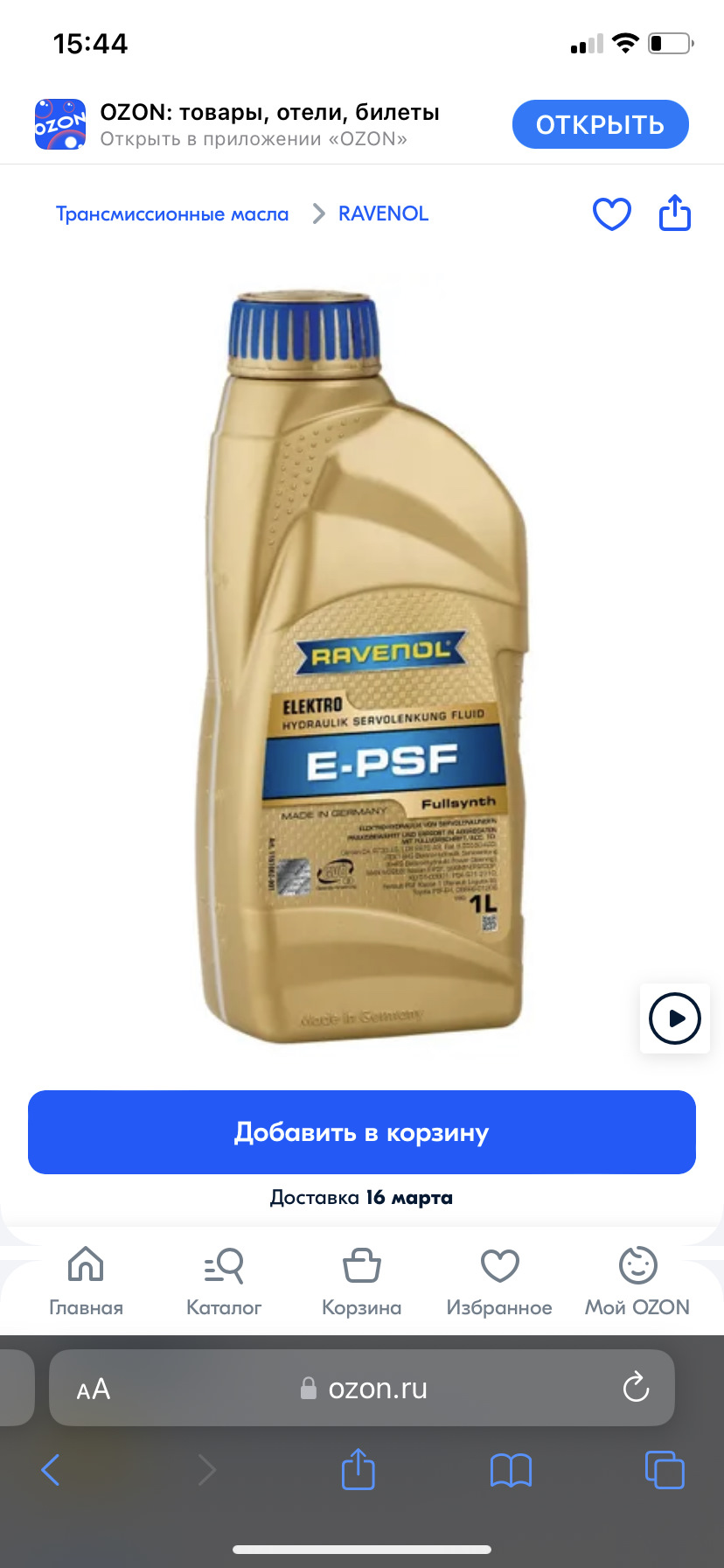Open the Safari AA text size menu

[94, 1389]
